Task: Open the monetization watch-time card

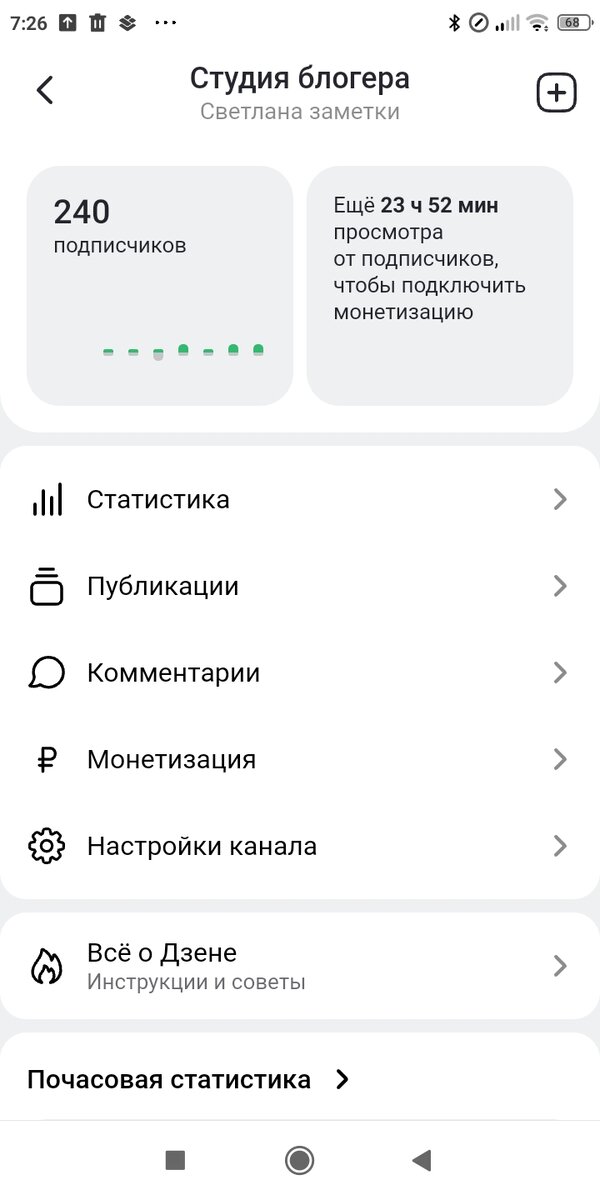Action: click(x=440, y=285)
